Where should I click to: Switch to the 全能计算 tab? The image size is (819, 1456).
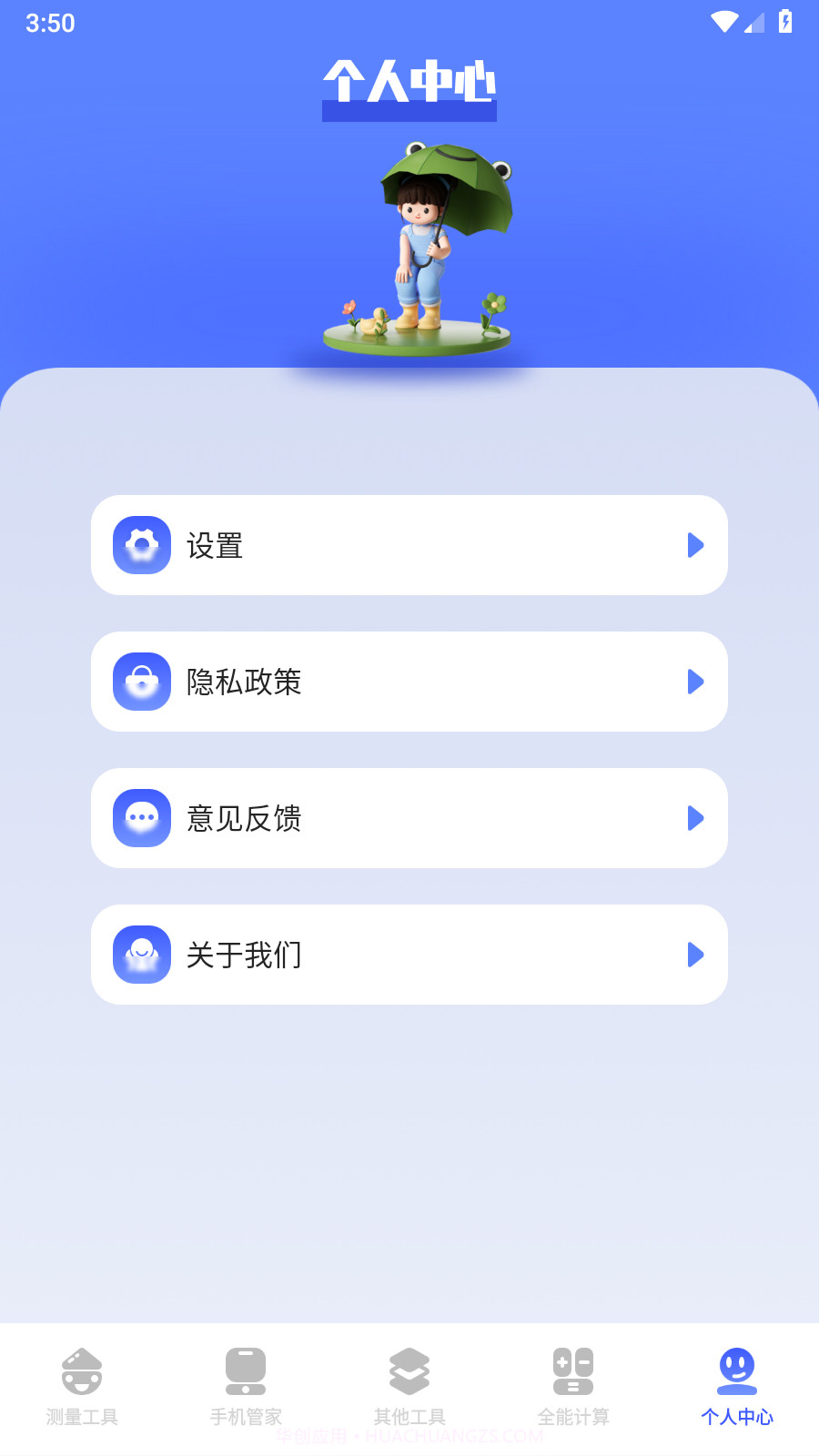pyautogui.click(x=572, y=1388)
